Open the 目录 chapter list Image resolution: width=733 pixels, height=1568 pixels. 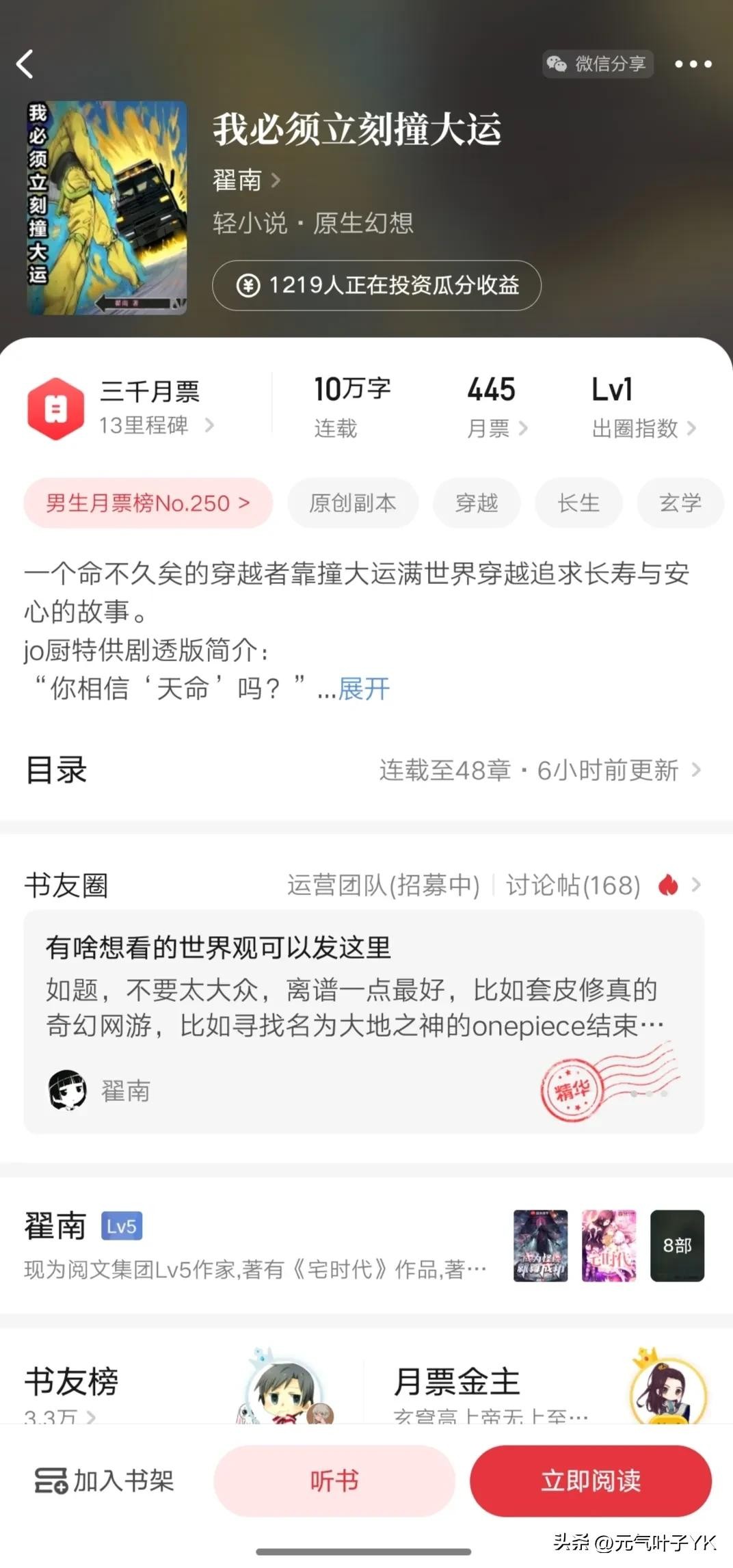point(366,770)
